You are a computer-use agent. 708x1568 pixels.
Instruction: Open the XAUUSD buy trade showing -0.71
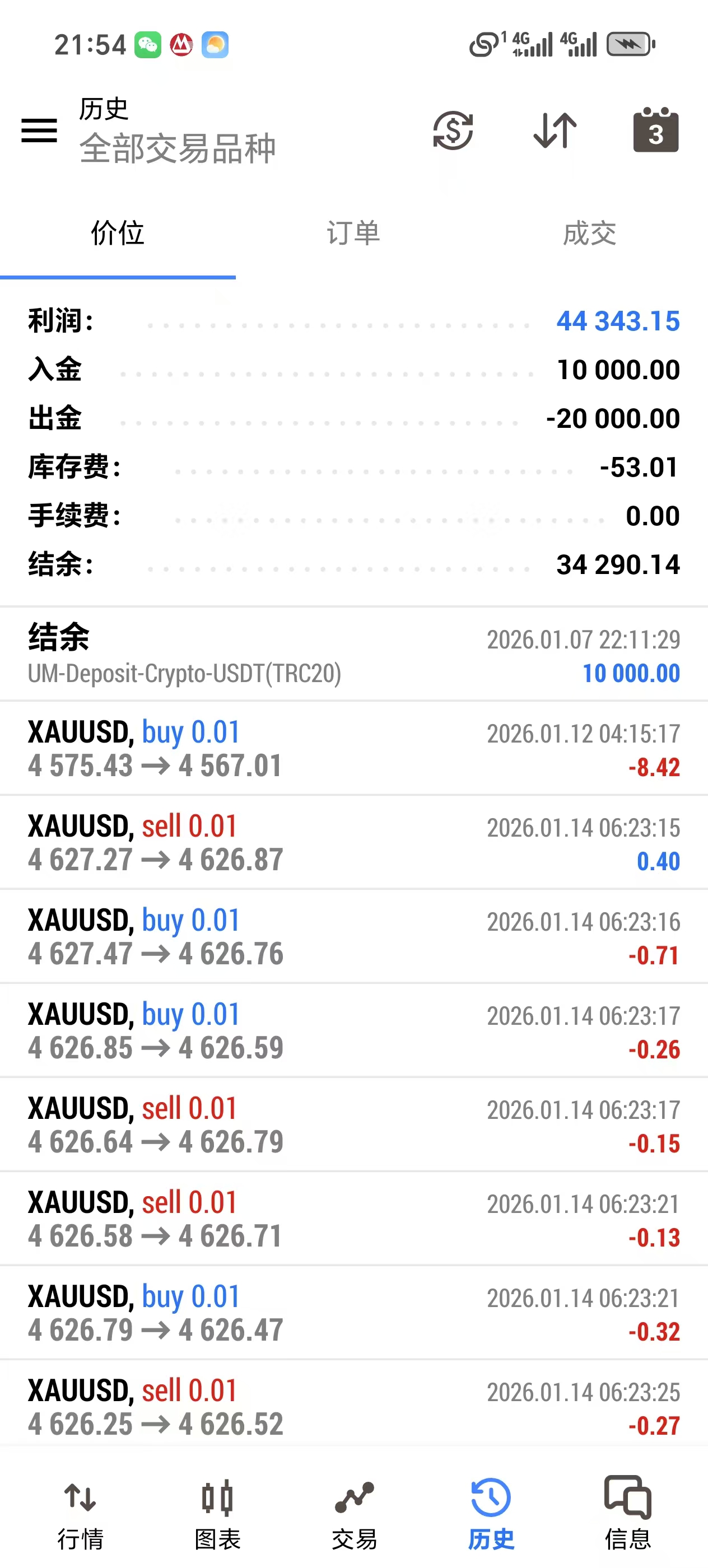pyautogui.click(x=353, y=937)
